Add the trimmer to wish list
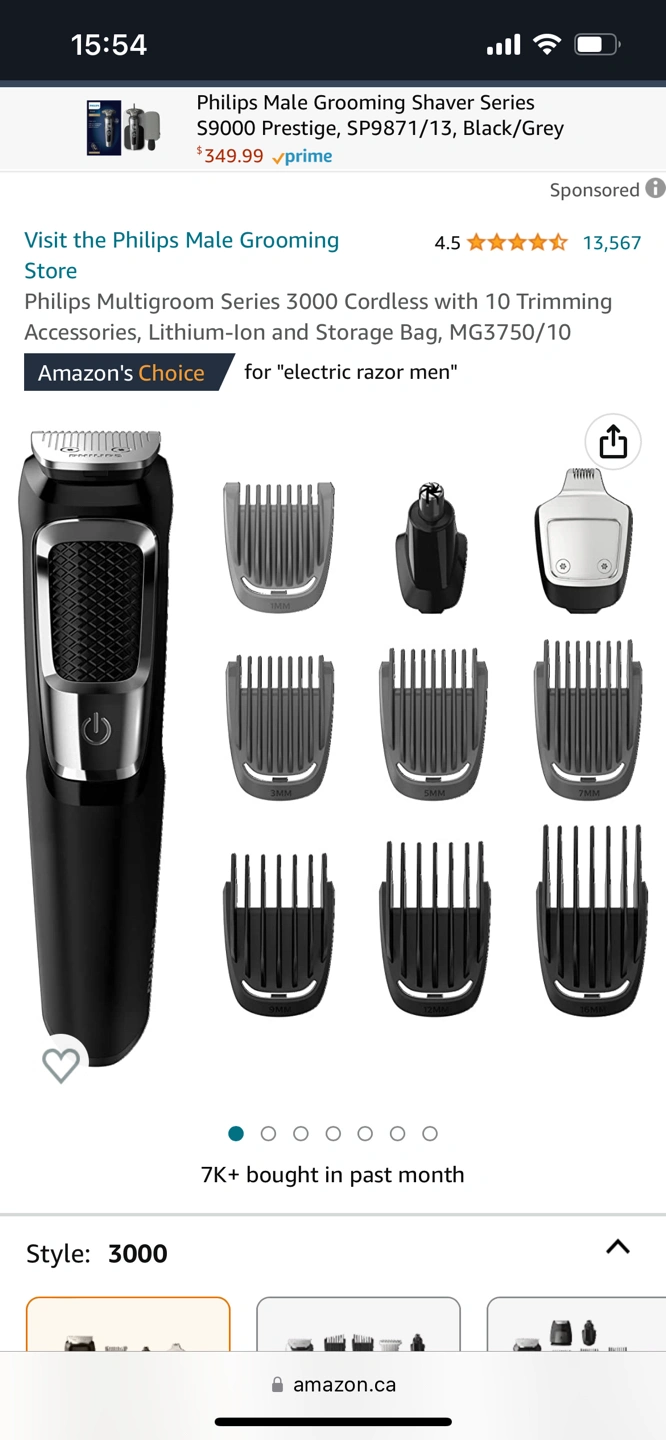The width and height of the screenshot is (666, 1440). (x=61, y=1065)
